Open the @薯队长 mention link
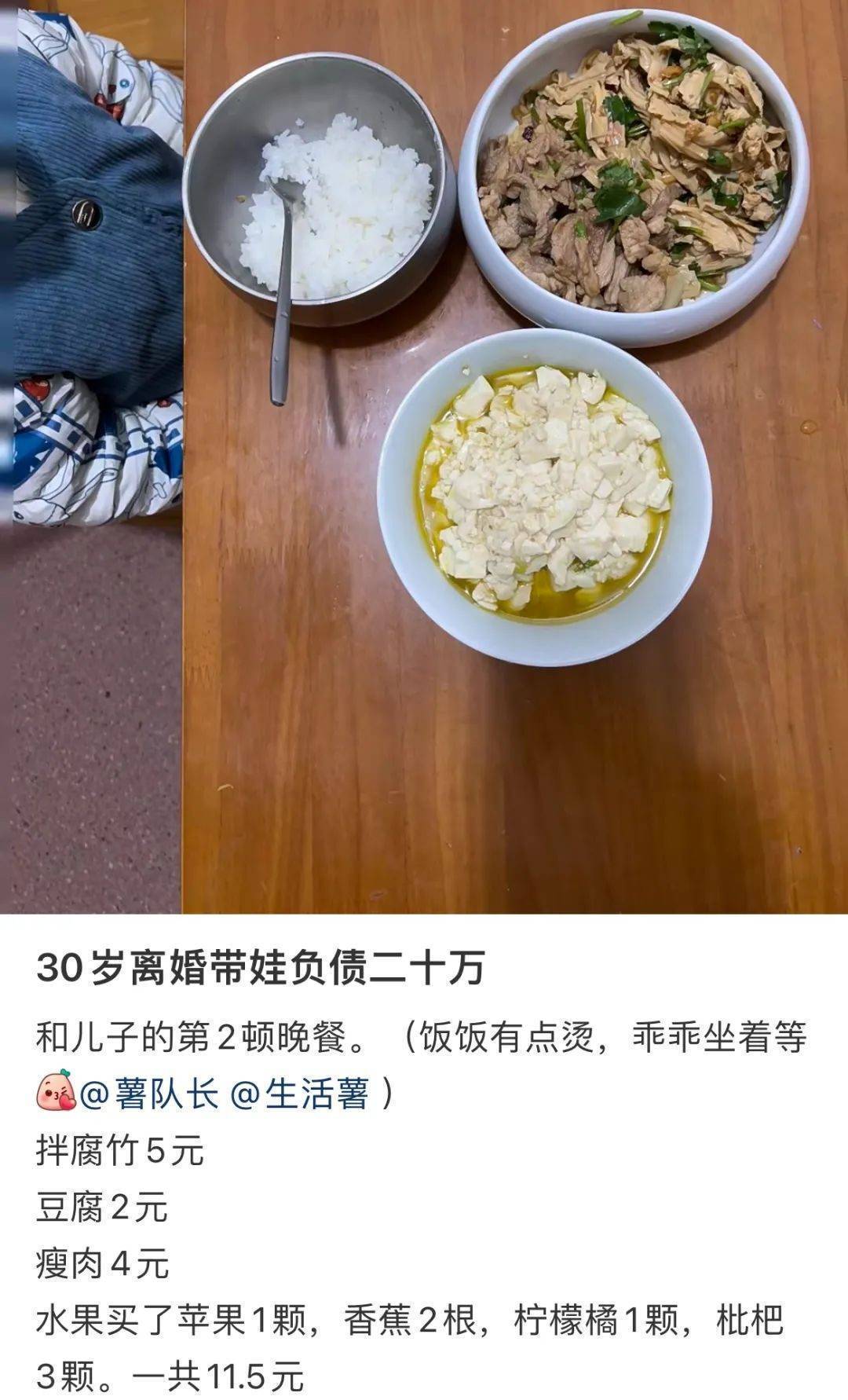The image size is (848, 1400). [149, 1094]
